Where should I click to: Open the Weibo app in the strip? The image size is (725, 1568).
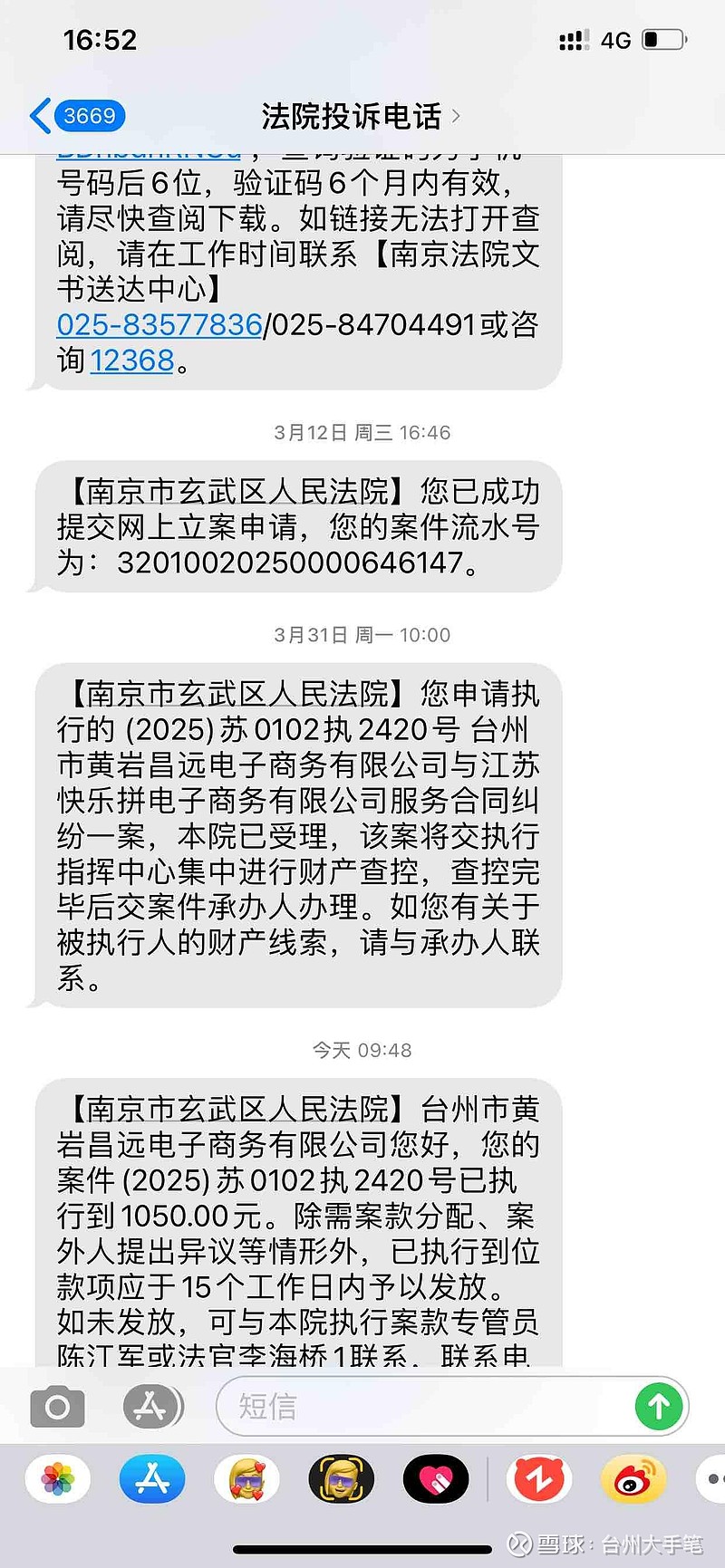click(633, 1479)
